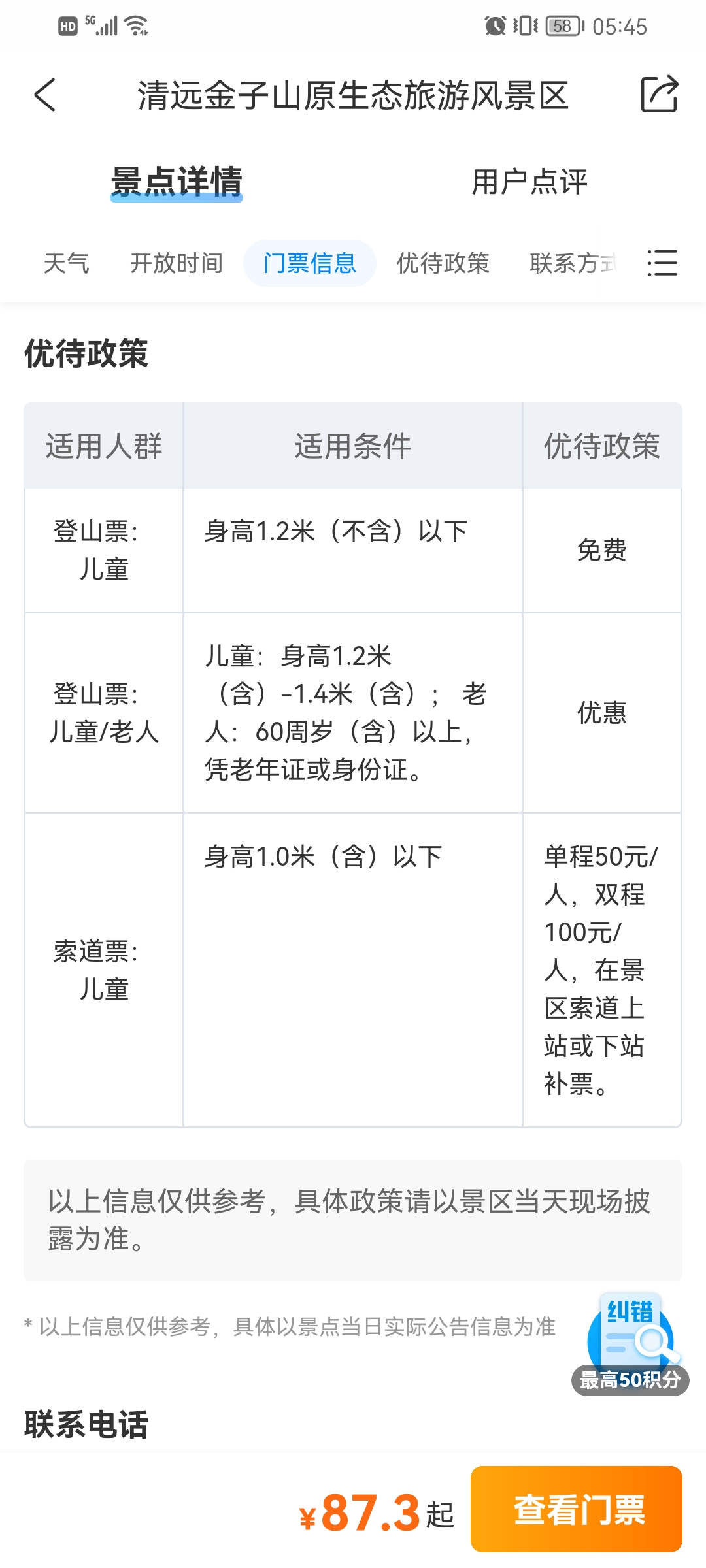706x1568 pixels.
Task: Open the section list menu icon
Action: click(662, 263)
